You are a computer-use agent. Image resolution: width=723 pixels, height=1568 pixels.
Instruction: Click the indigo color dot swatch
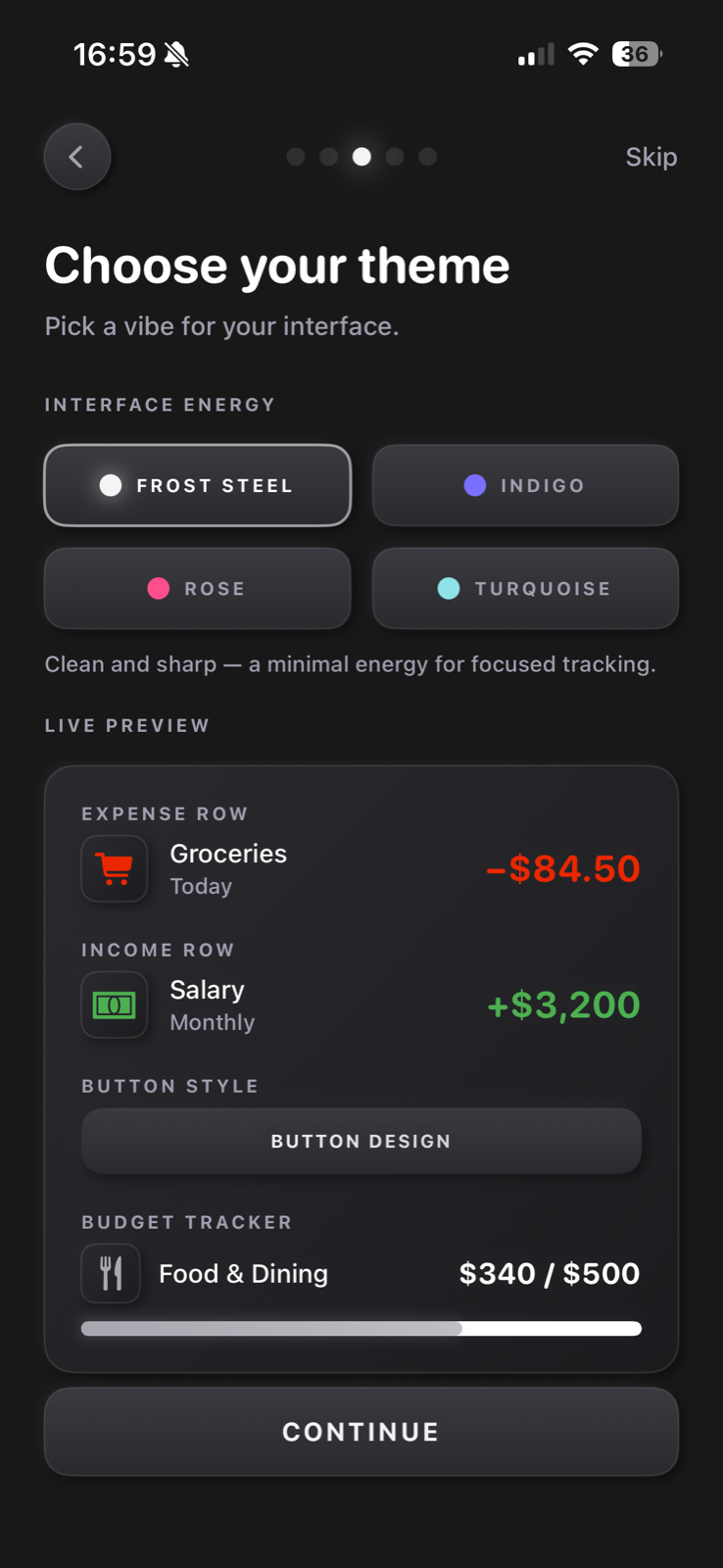tap(475, 485)
